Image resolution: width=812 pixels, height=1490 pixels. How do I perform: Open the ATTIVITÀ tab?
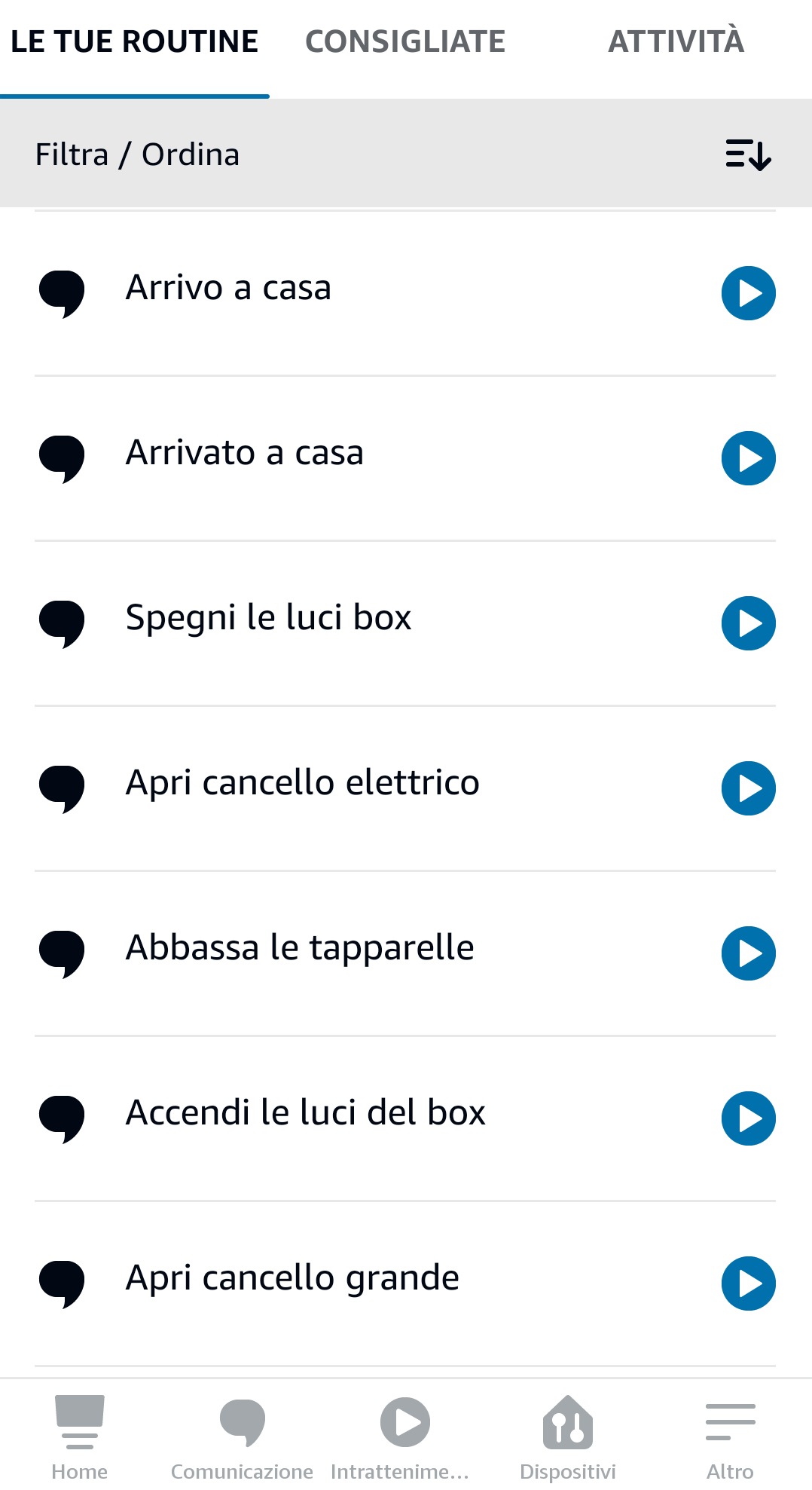pyautogui.click(x=676, y=41)
